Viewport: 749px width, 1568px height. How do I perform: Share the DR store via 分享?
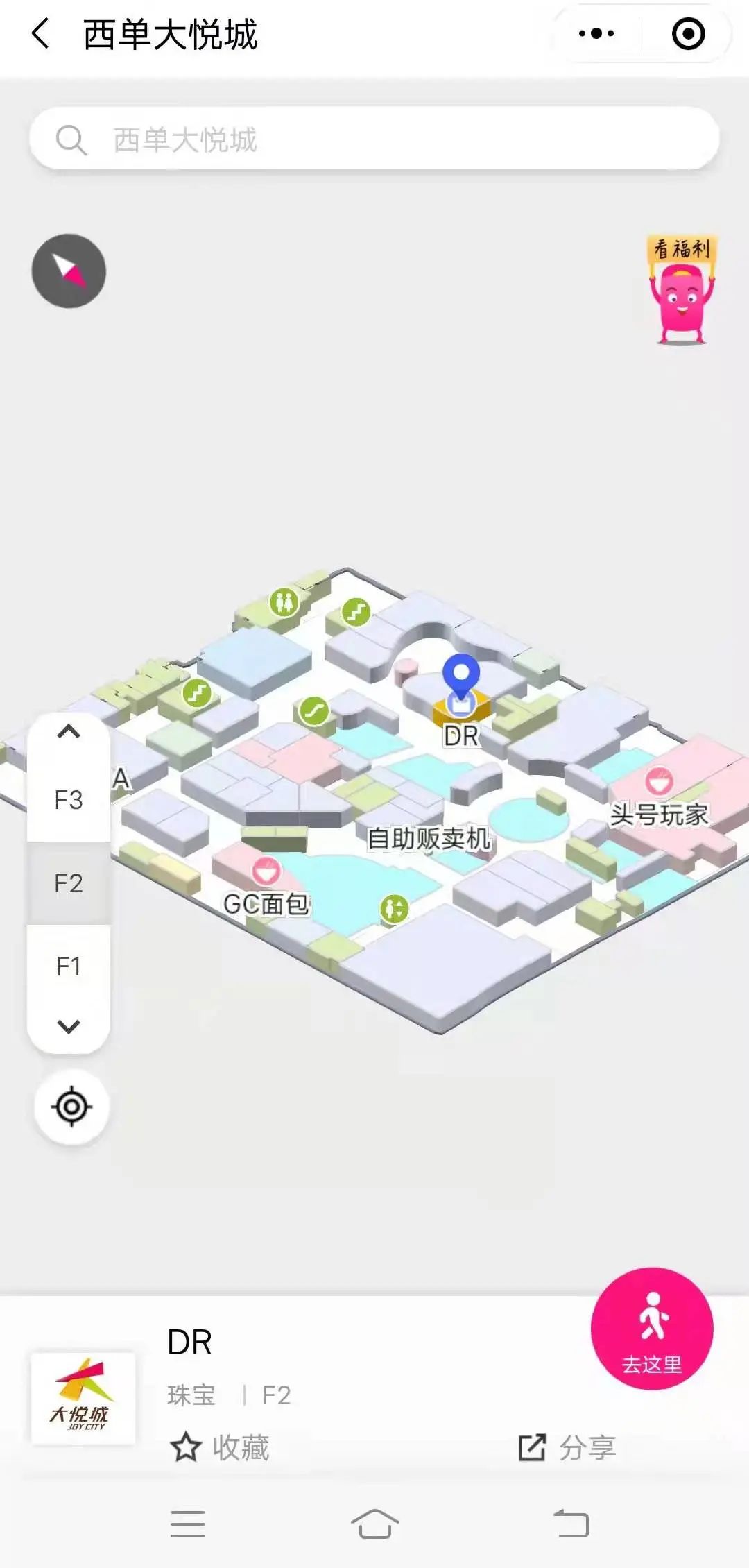click(567, 1448)
